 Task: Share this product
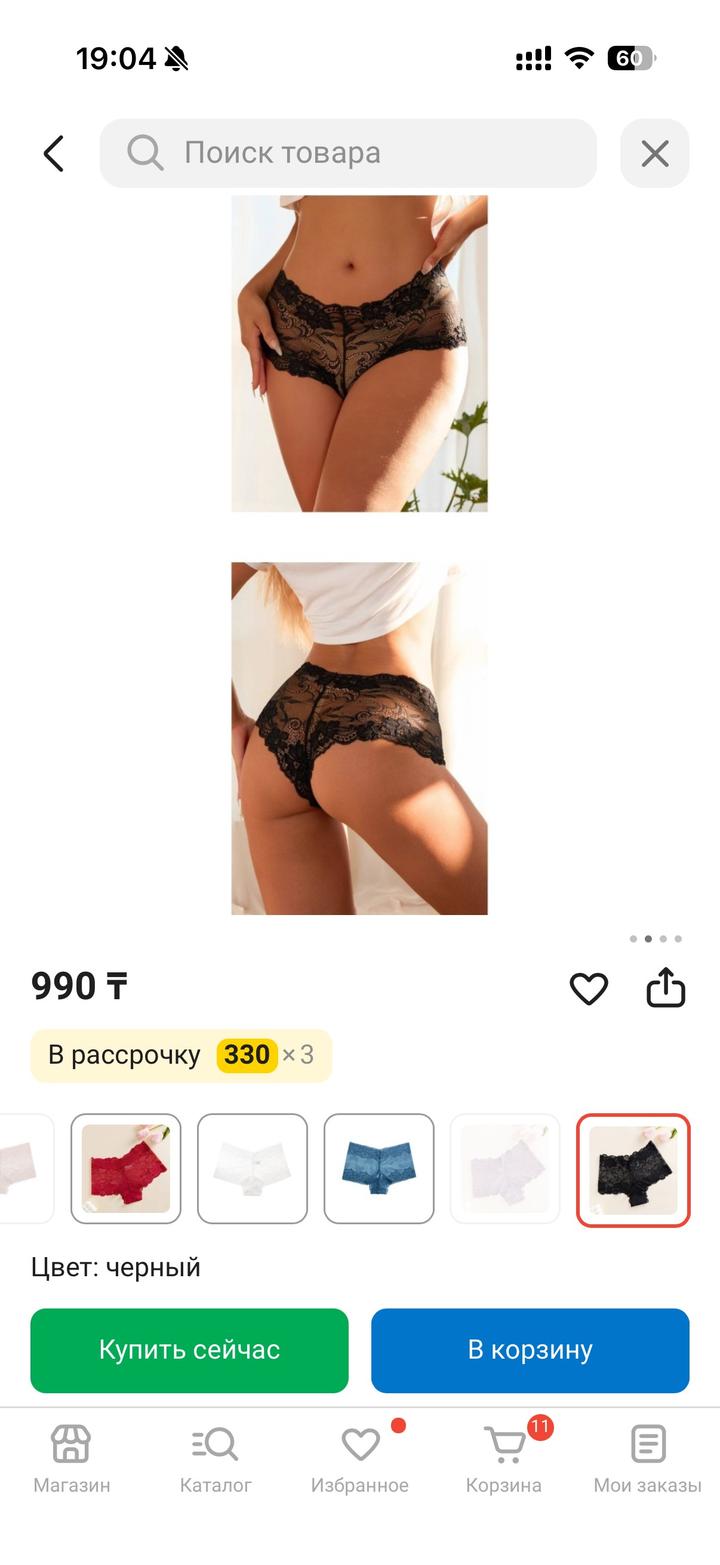(x=665, y=988)
